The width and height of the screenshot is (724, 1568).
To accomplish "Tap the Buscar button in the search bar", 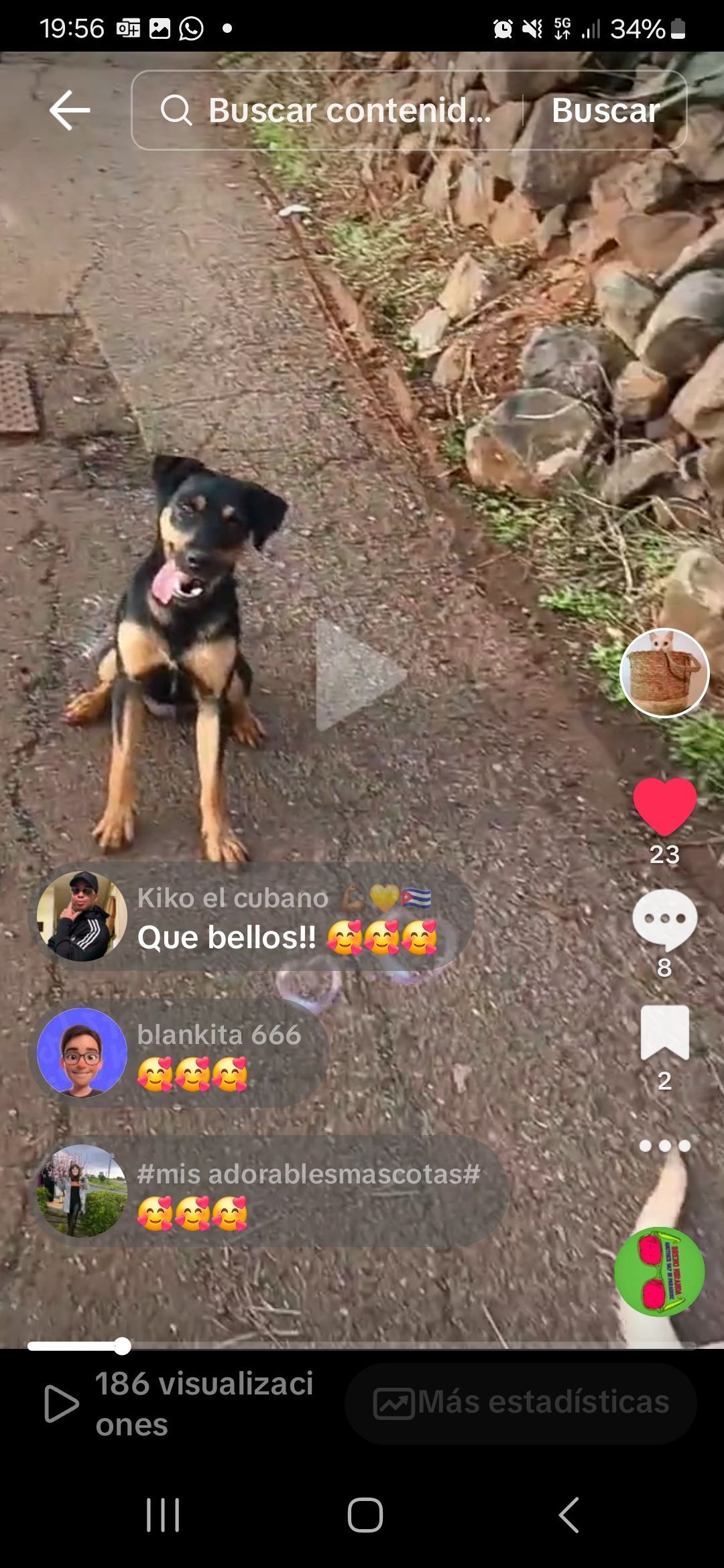I will [x=605, y=111].
